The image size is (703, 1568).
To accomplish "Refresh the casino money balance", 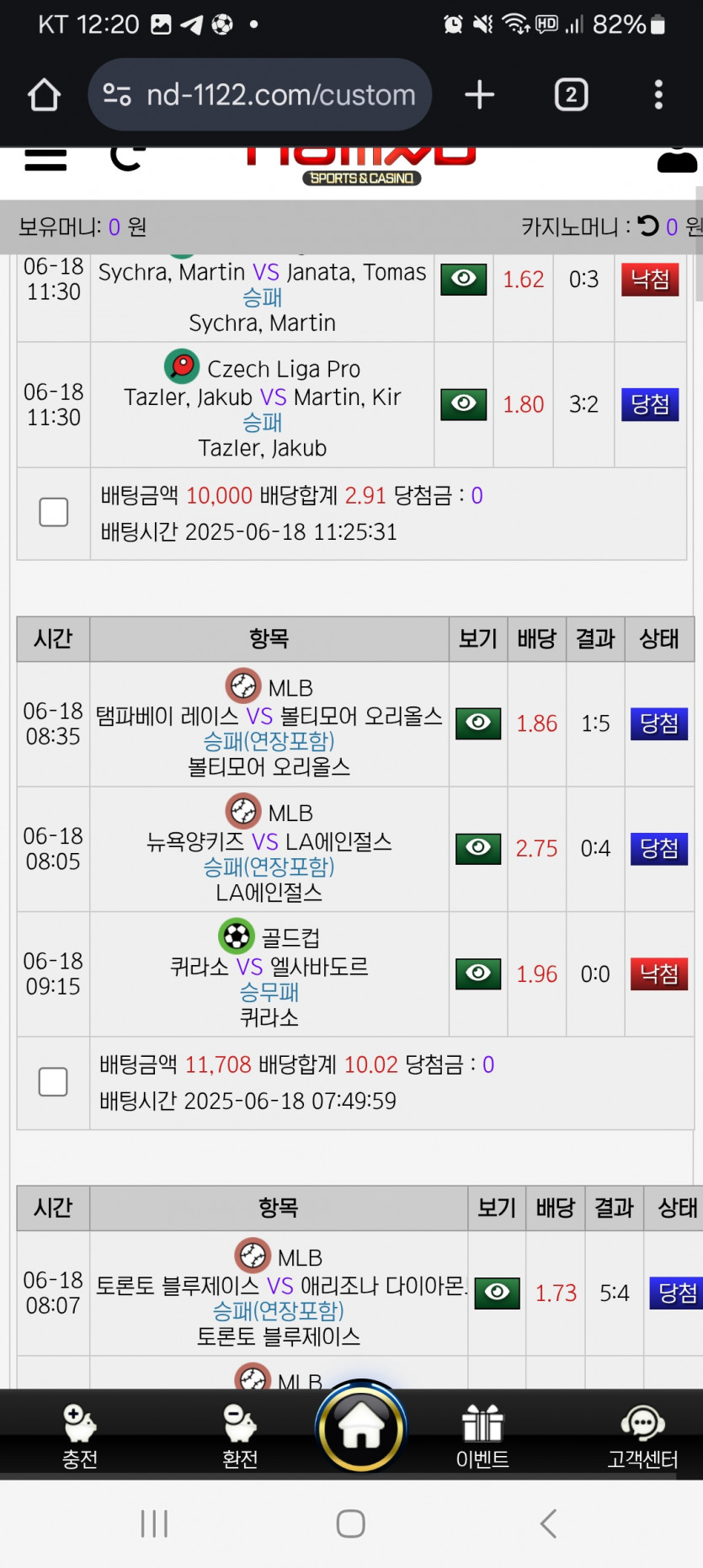I will point(648,226).
